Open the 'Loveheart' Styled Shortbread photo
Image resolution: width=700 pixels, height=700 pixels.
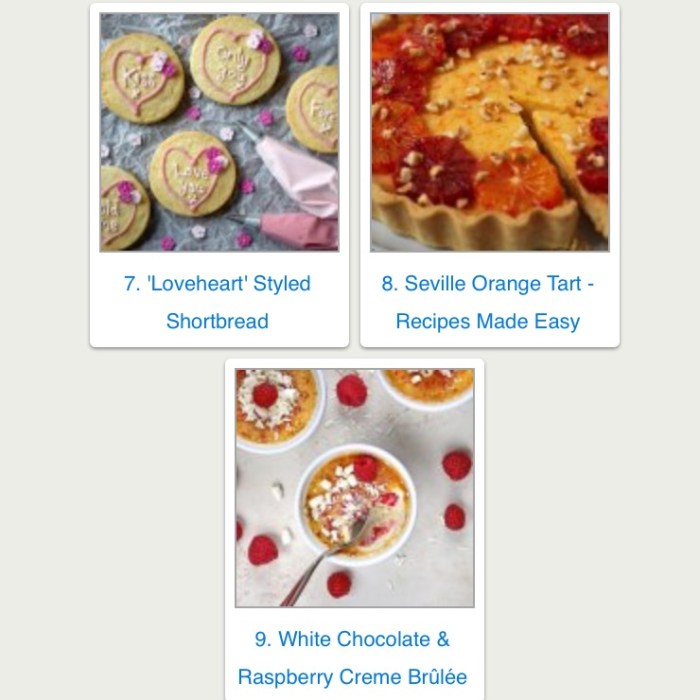[x=219, y=132]
